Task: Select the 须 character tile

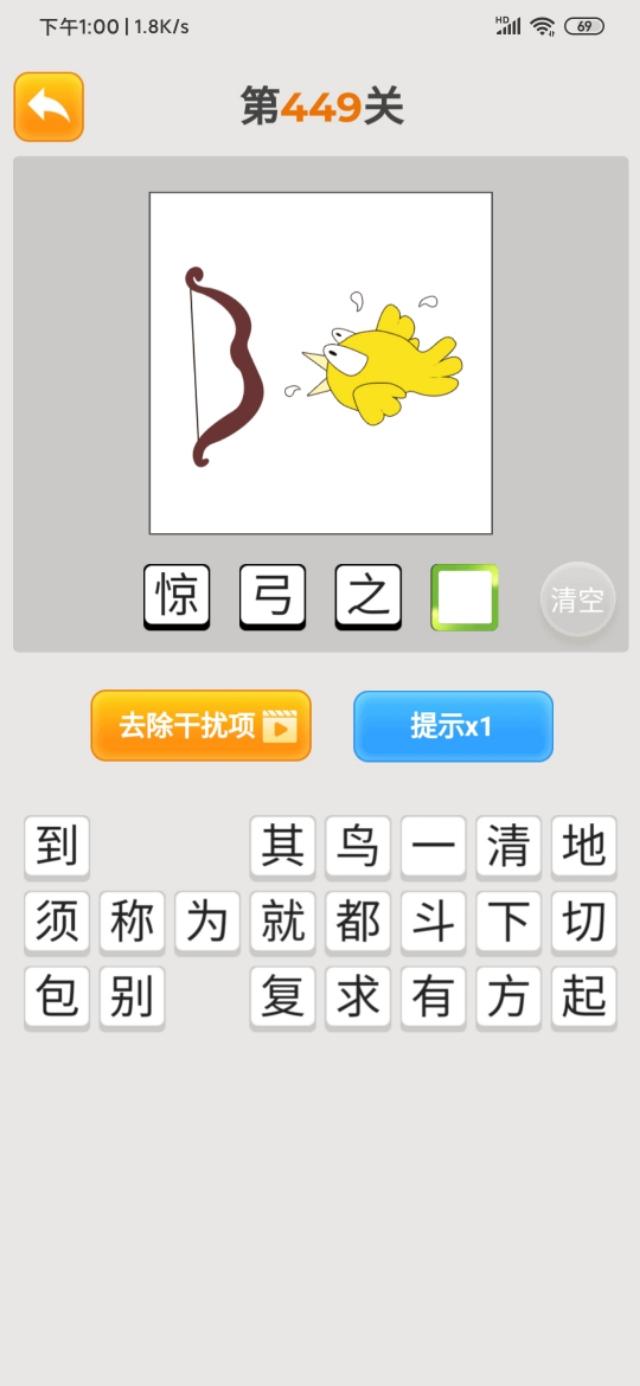Action: point(57,921)
